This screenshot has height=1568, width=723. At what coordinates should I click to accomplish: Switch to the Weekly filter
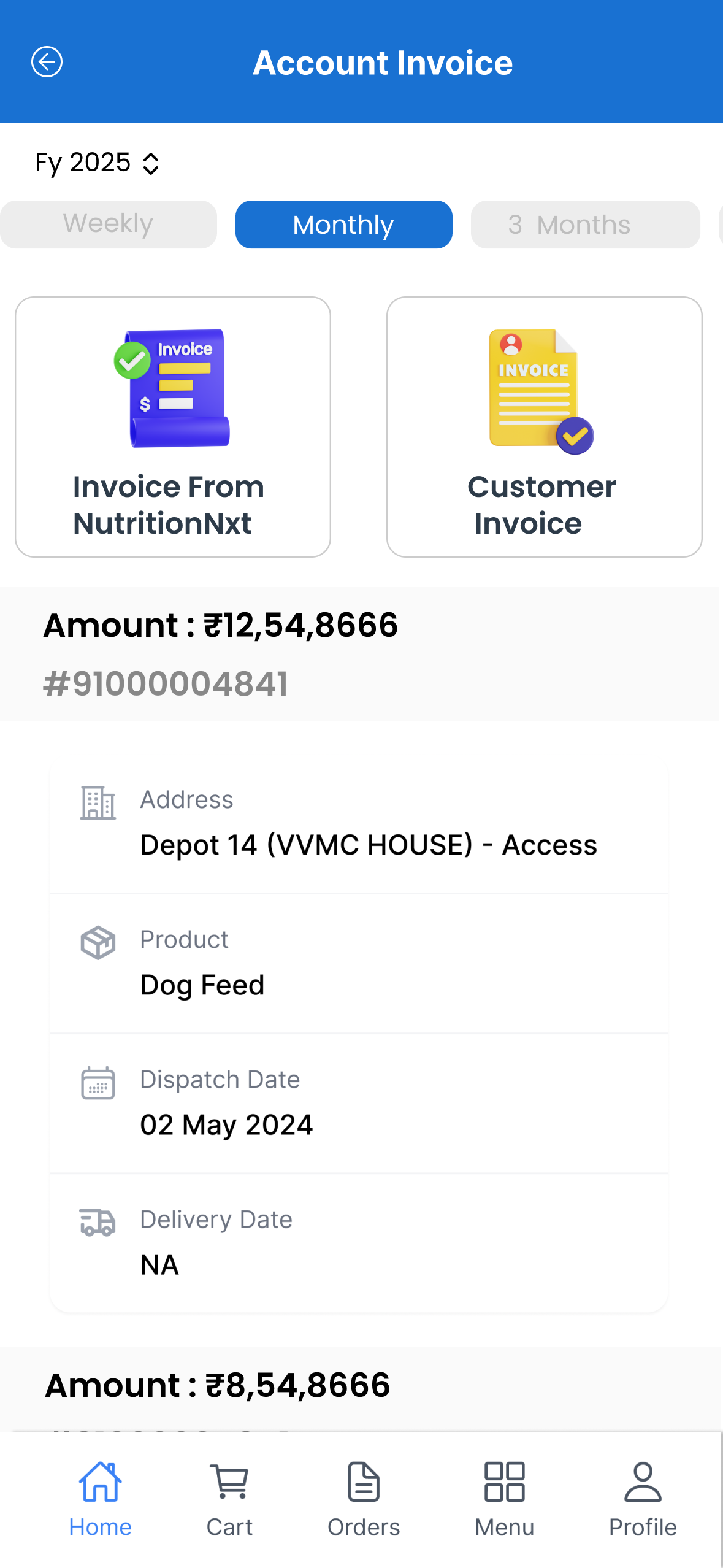click(109, 225)
